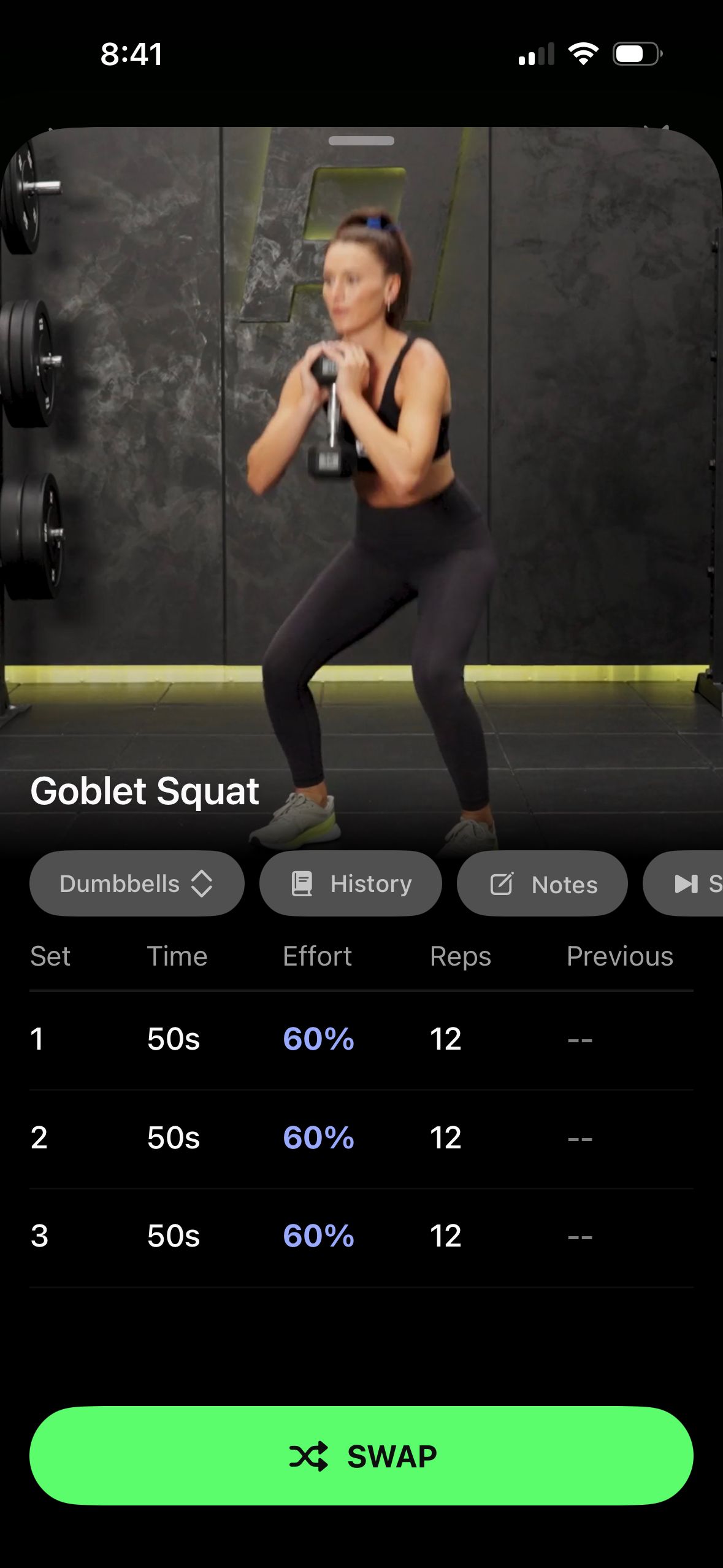Add a note using the Notes button
This screenshot has height=1568, width=723.
pyautogui.click(x=543, y=883)
